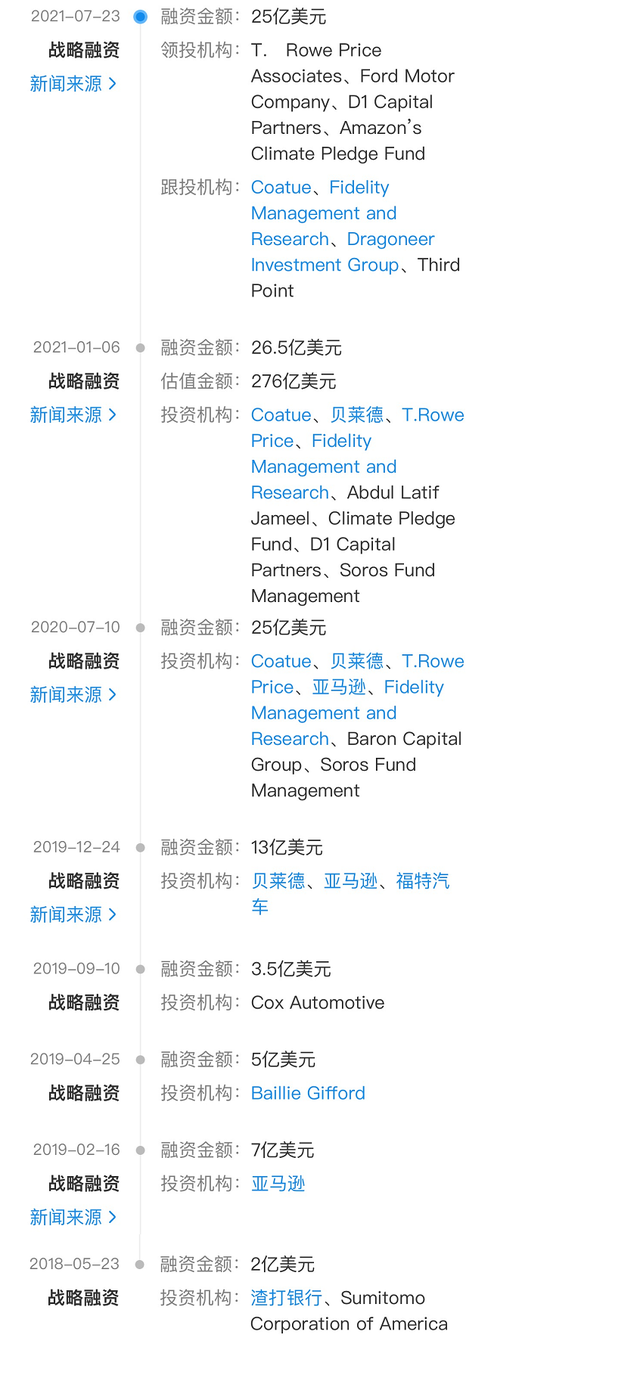Tap 亚马逊 in the 2020-07-10 round
Viewport: 640px width, 1378px height.
339,687
